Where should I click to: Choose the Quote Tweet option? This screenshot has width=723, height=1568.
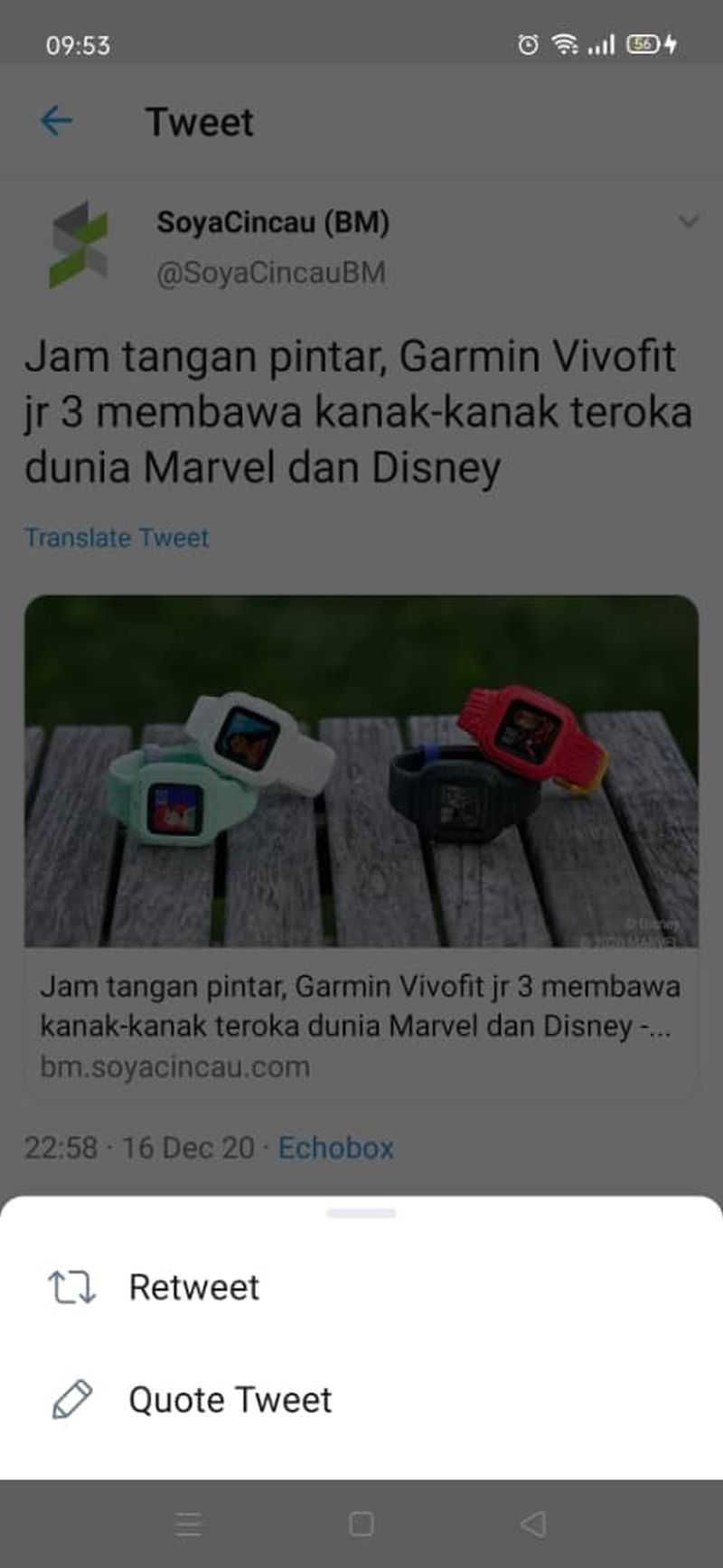[x=361, y=1399]
